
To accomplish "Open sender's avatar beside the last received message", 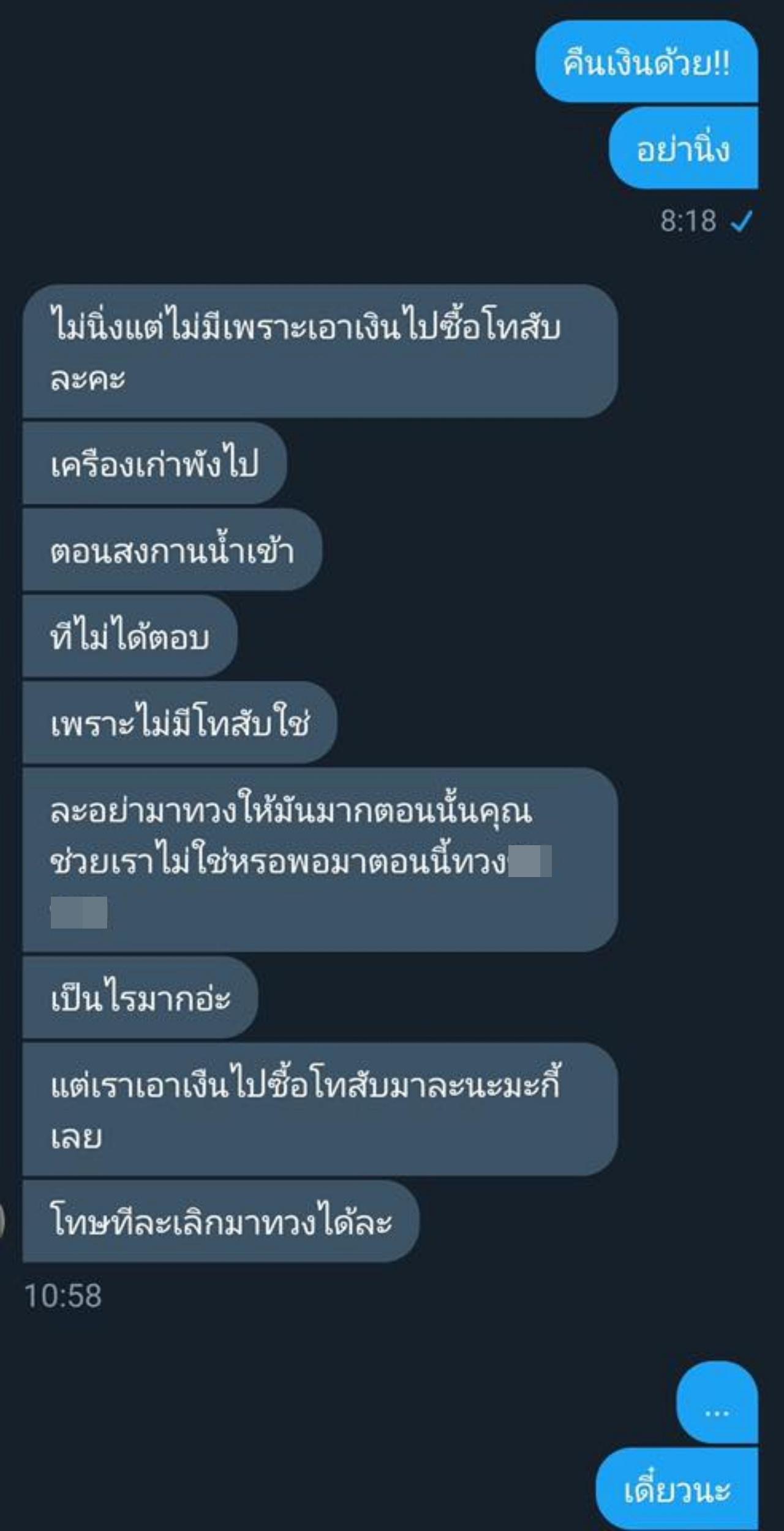I will pos(2,1222).
